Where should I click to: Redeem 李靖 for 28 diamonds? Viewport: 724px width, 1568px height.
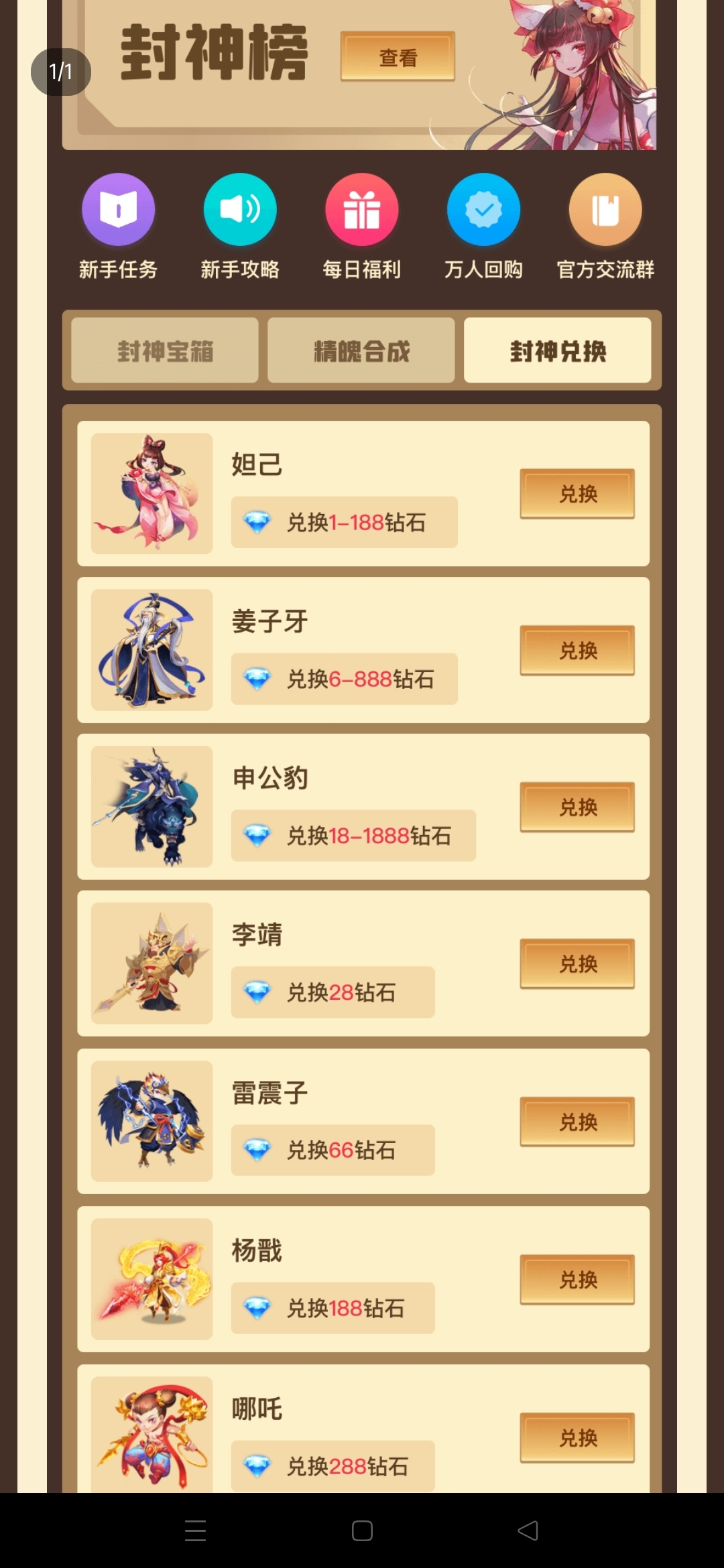pos(577,964)
